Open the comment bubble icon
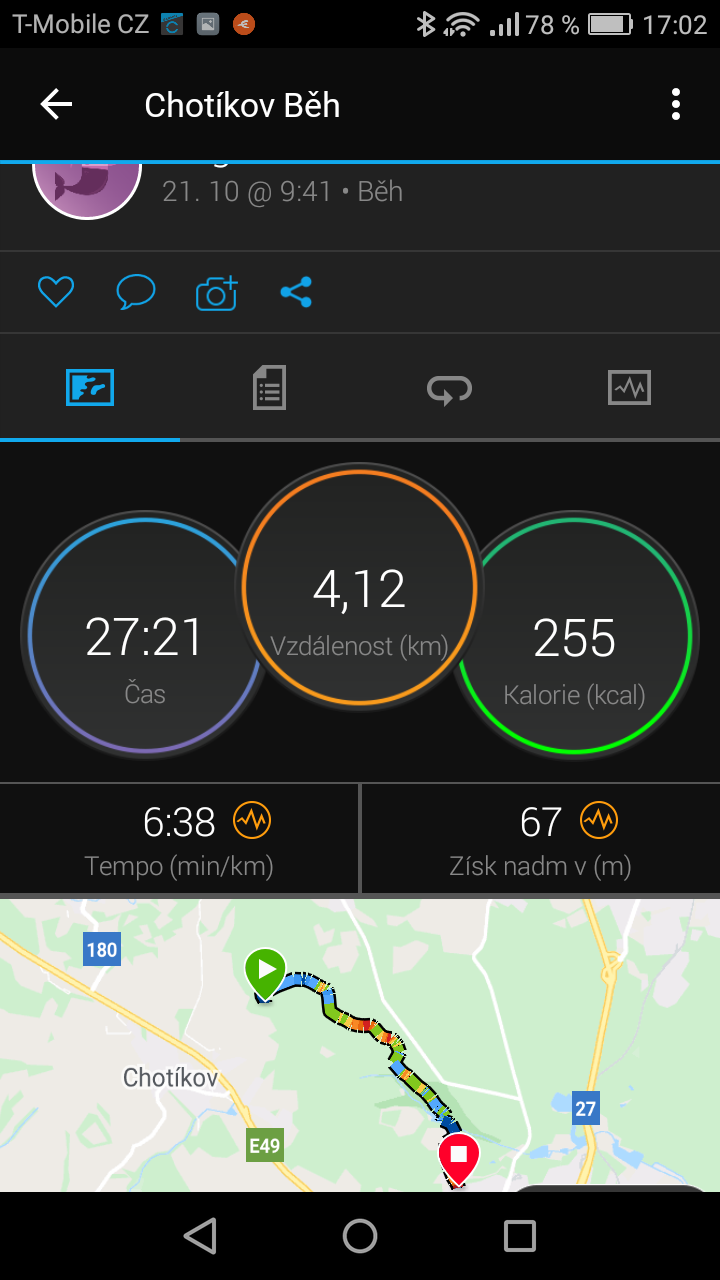Viewport: 720px width, 1280px height. coord(136,292)
